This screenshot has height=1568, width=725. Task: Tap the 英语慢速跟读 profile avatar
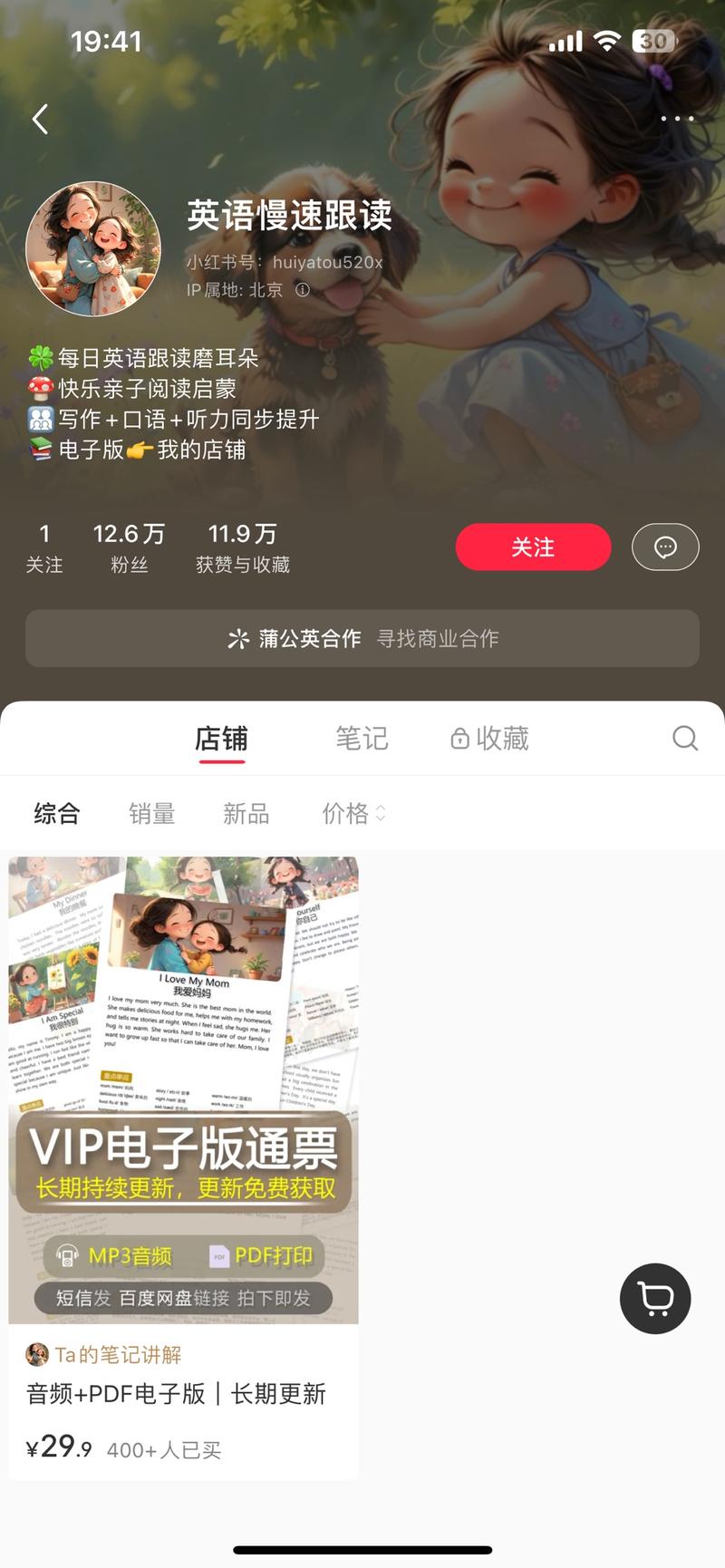93,249
